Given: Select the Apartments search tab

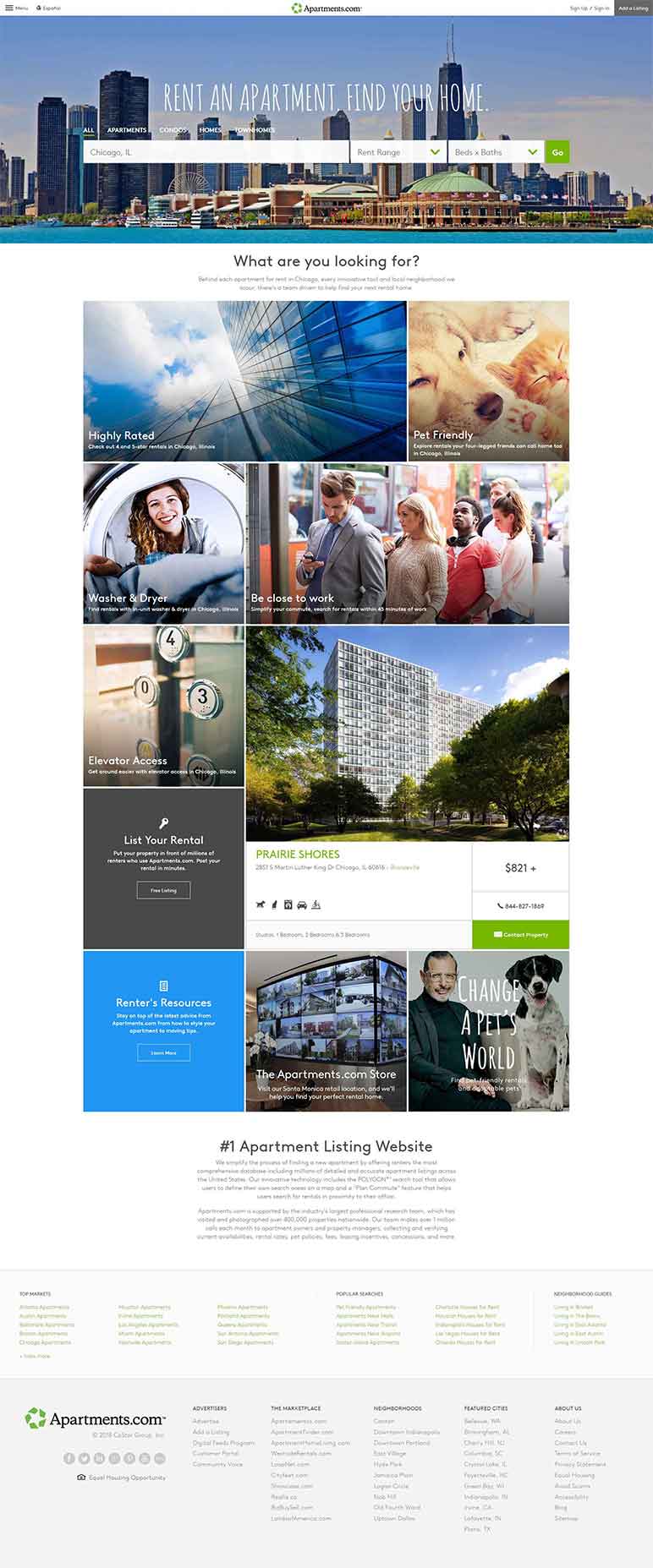Looking at the screenshot, I should tap(127, 130).
